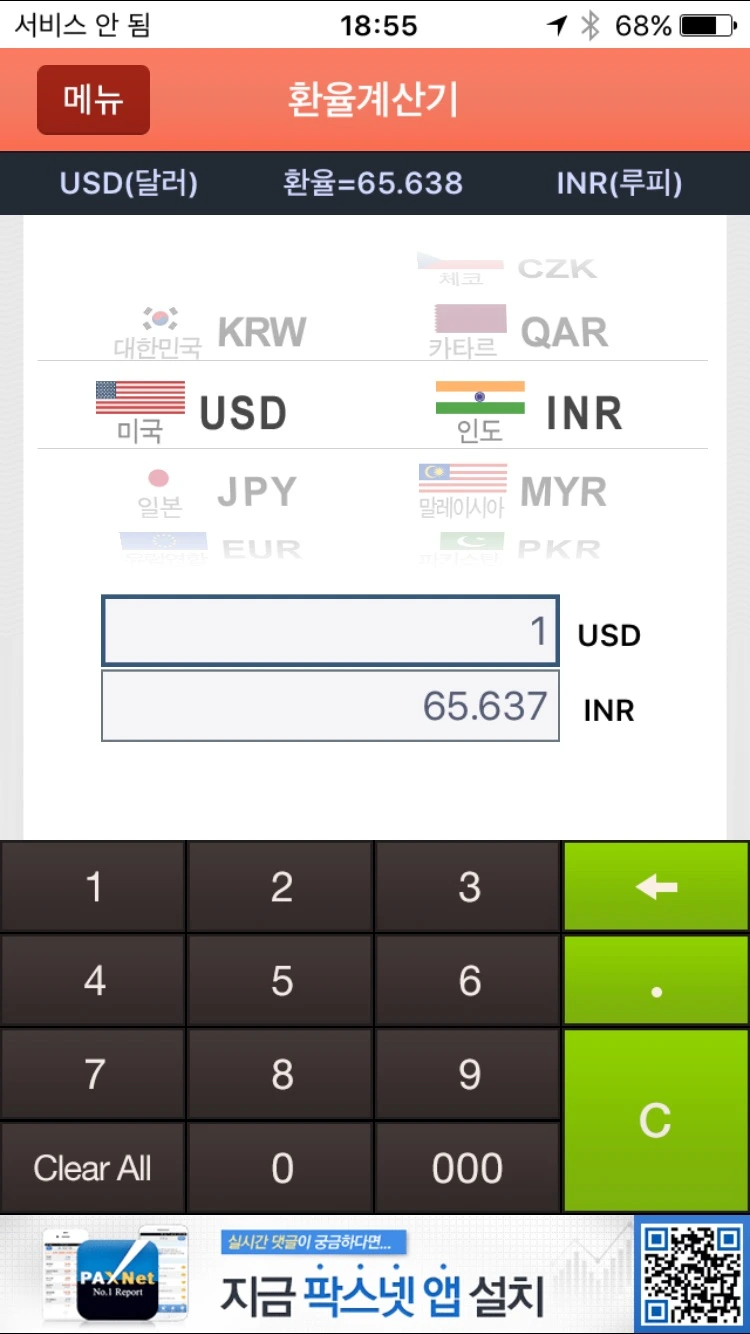Delete last digit with backspace arrow
The width and height of the screenshot is (750, 1334).
point(656,887)
